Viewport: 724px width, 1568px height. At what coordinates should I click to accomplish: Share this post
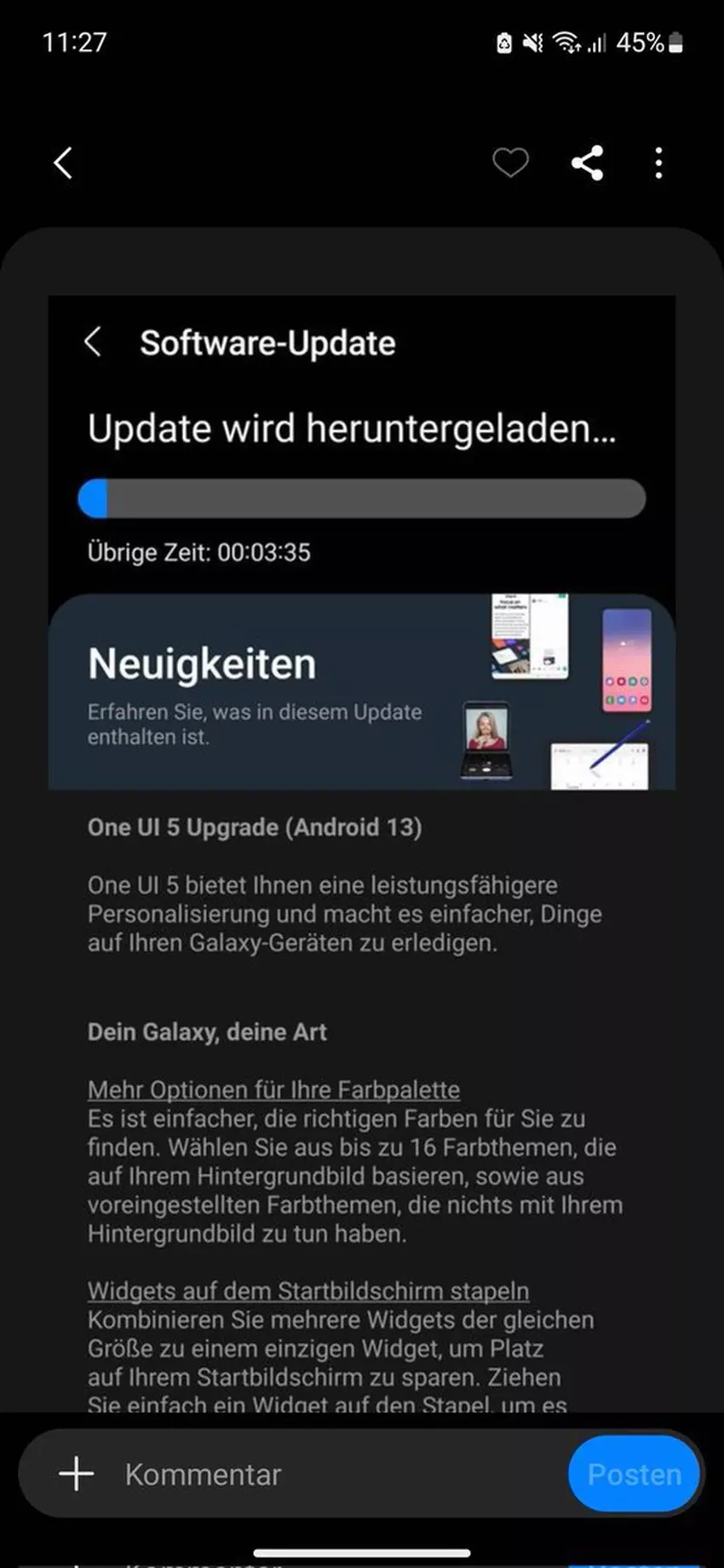(x=587, y=163)
